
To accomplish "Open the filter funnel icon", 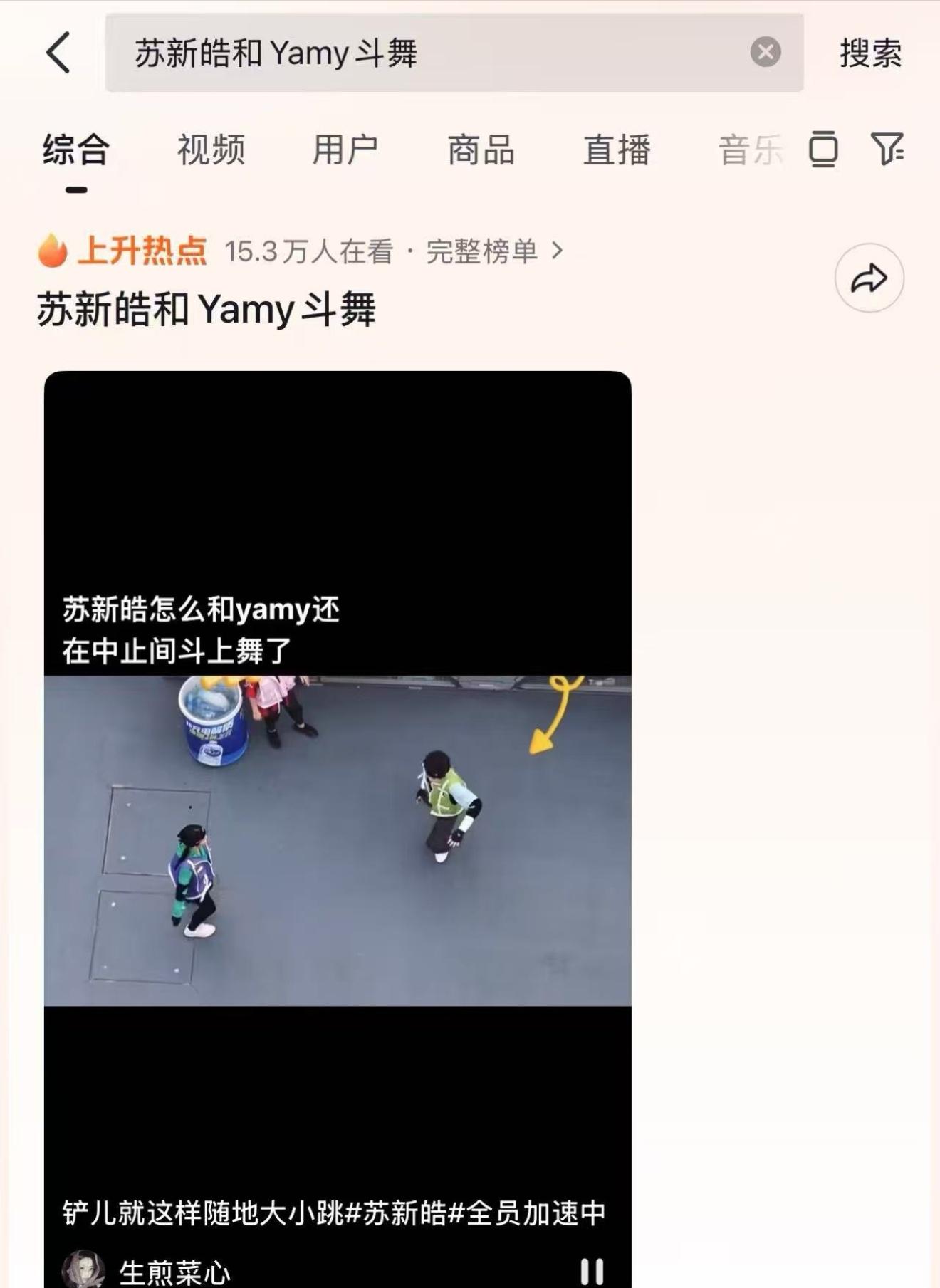I will tap(887, 149).
